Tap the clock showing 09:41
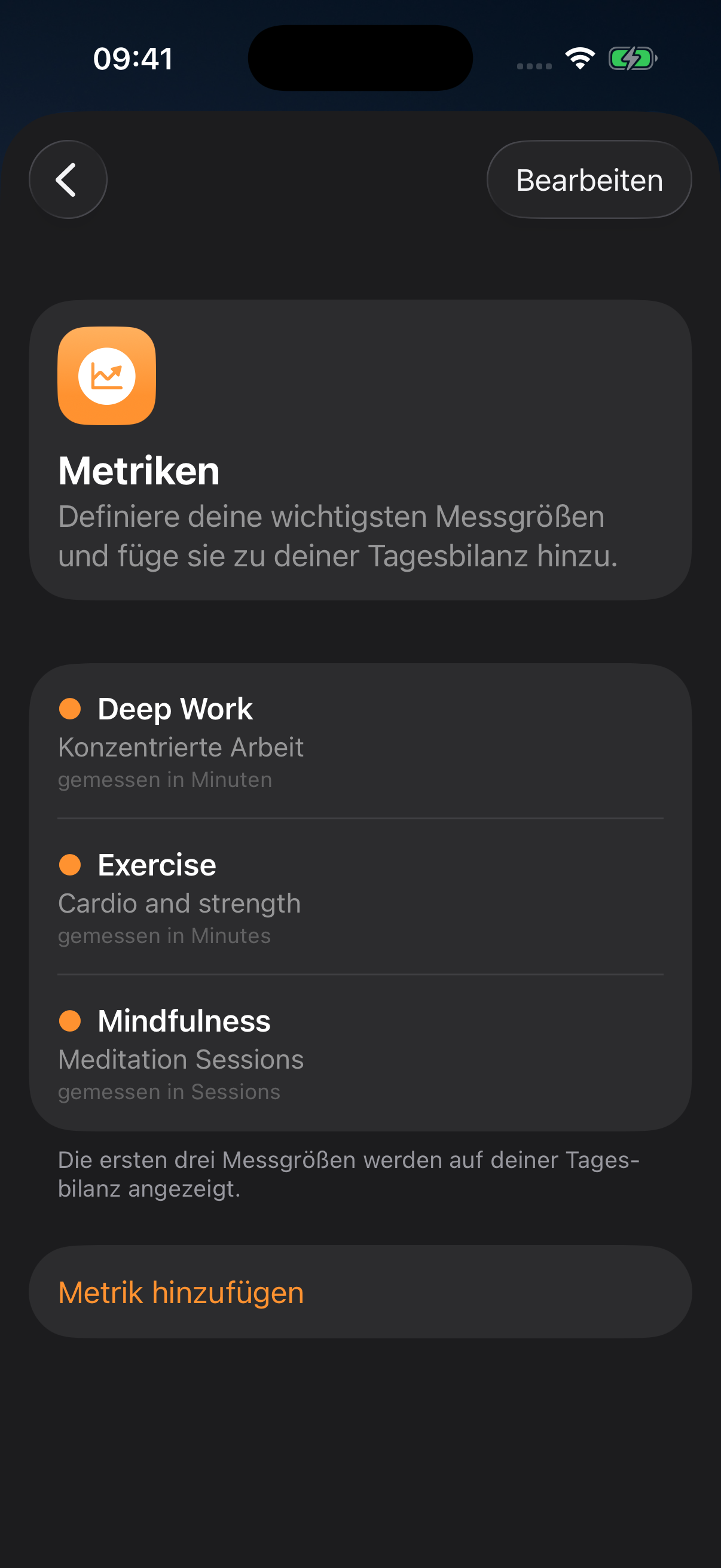Image resolution: width=721 pixels, height=1568 pixels. (x=133, y=59)
